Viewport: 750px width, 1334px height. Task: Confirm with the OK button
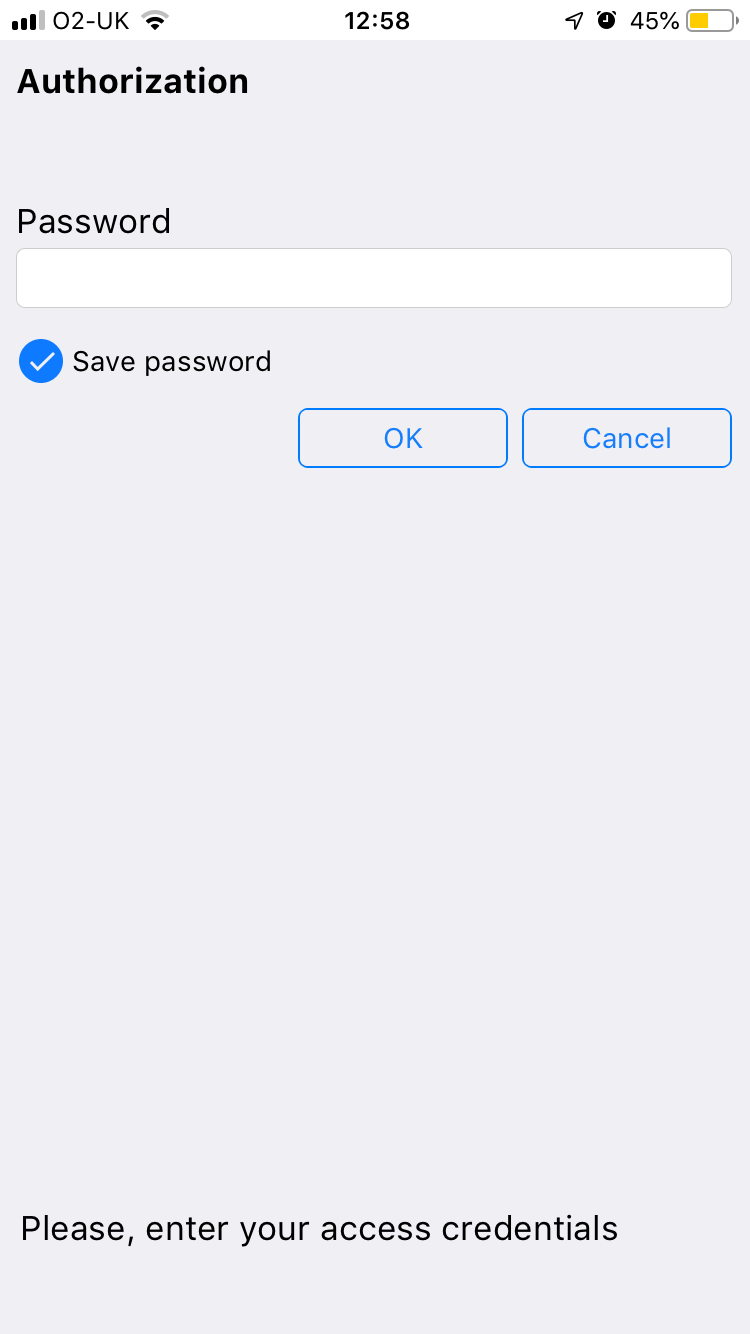pos(403,438)
